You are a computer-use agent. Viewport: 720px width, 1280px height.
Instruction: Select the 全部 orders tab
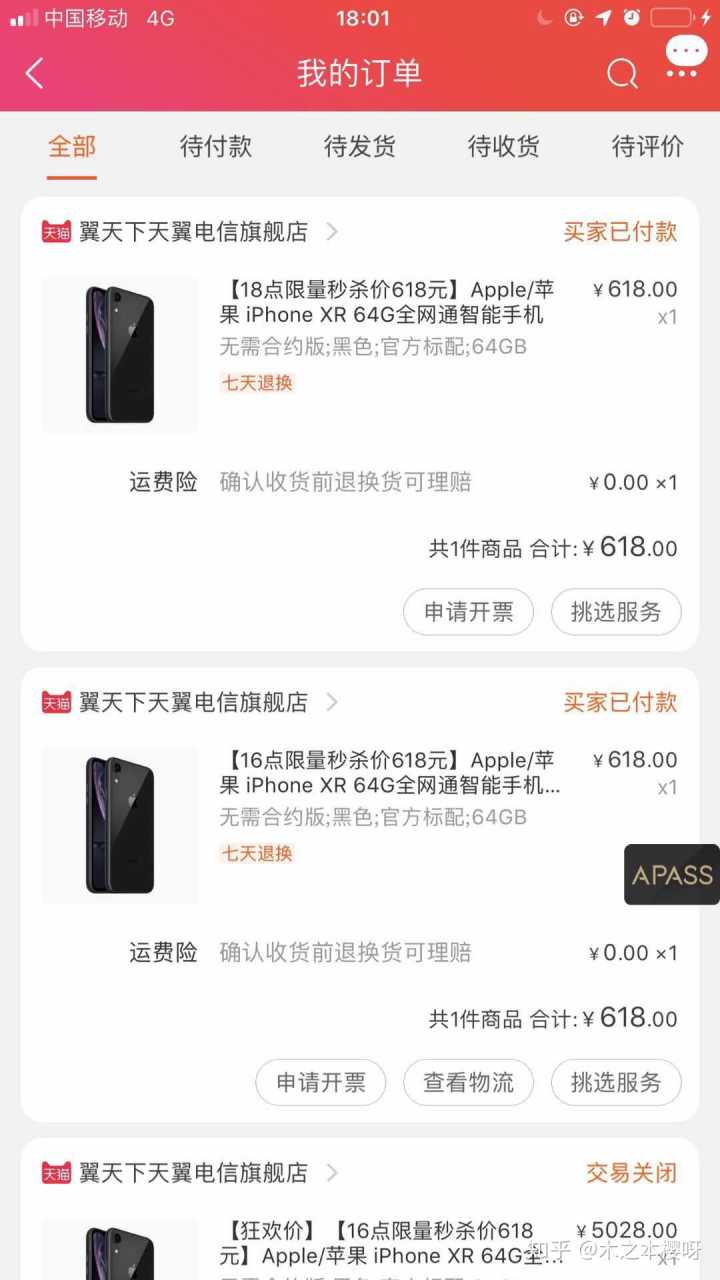click(x=72, y=147)
